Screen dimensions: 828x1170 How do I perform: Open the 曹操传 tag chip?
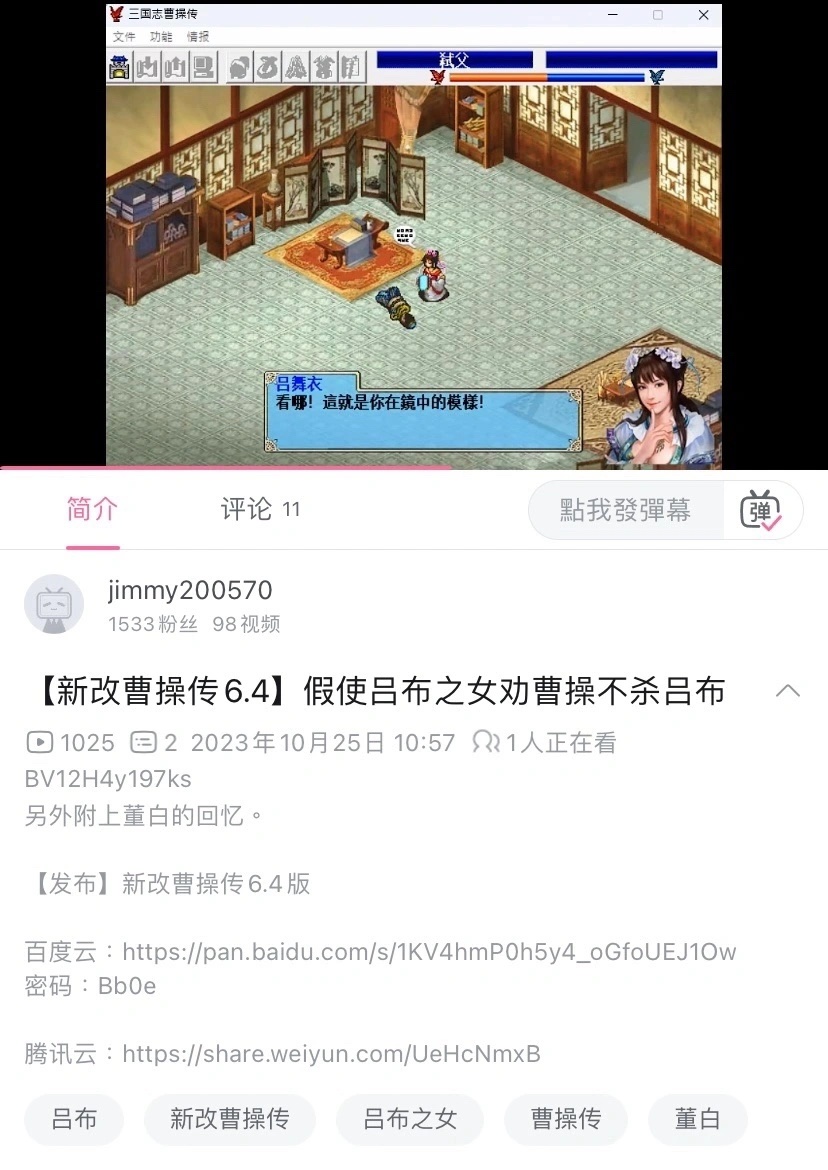pos(566,1119)
